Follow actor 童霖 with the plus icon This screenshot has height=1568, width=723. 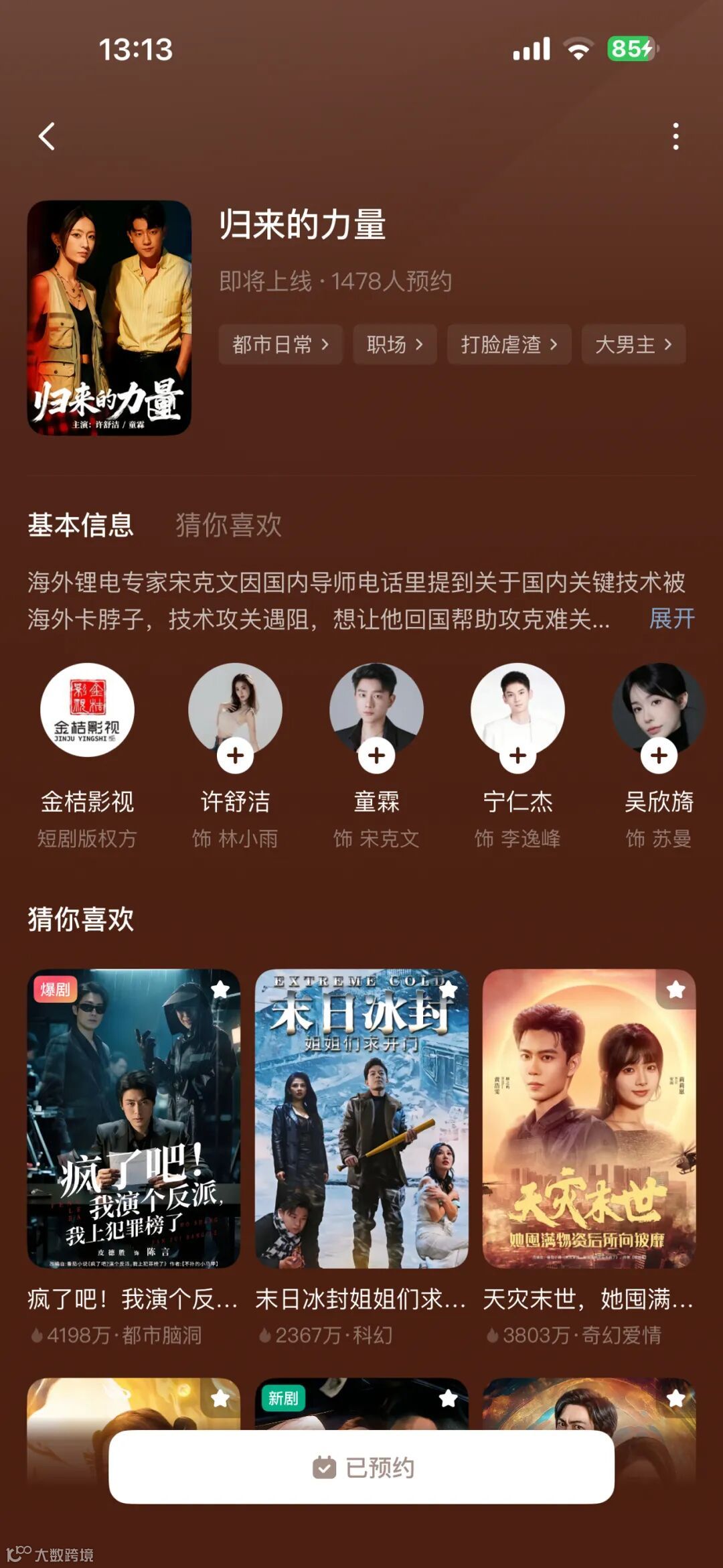coord(376,756)
